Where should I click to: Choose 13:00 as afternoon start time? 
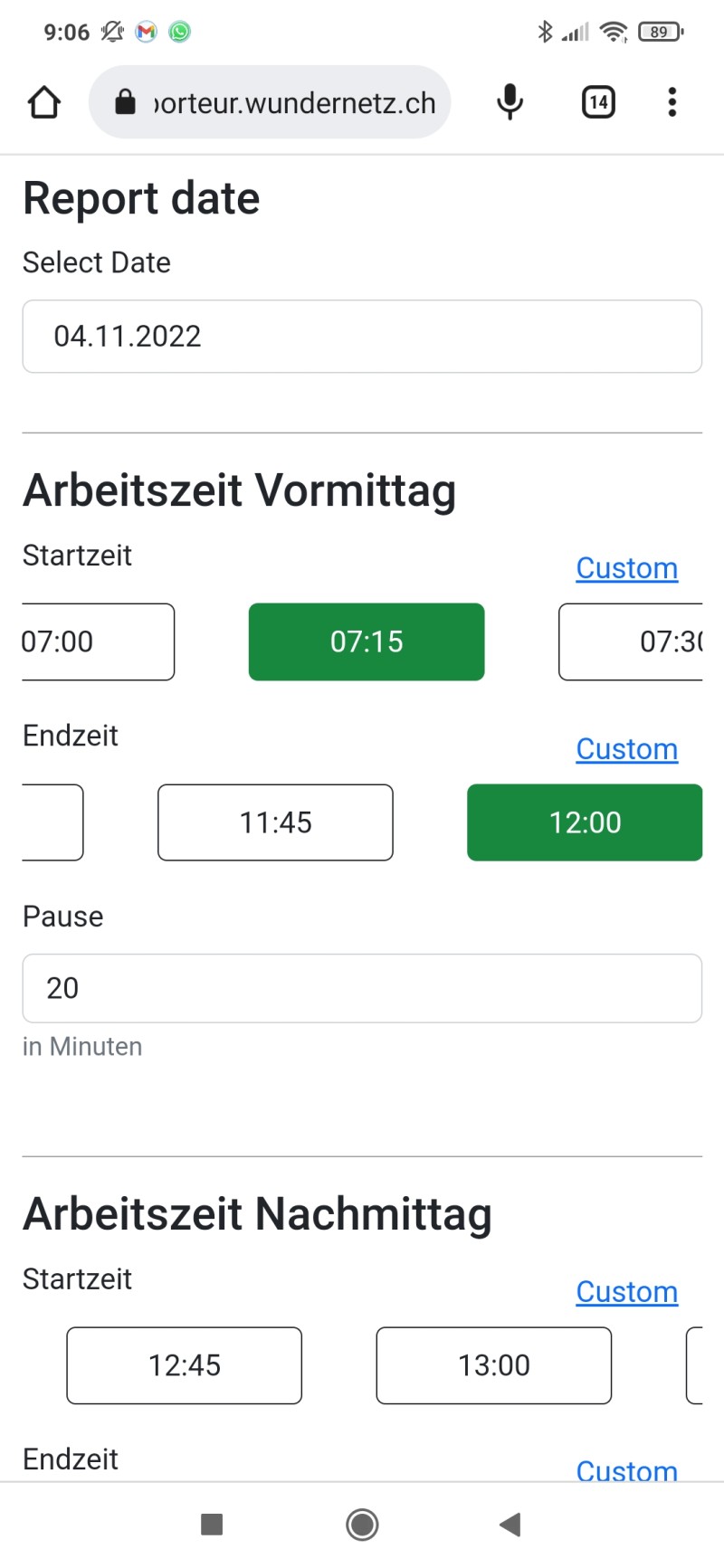pos(493,1365)
